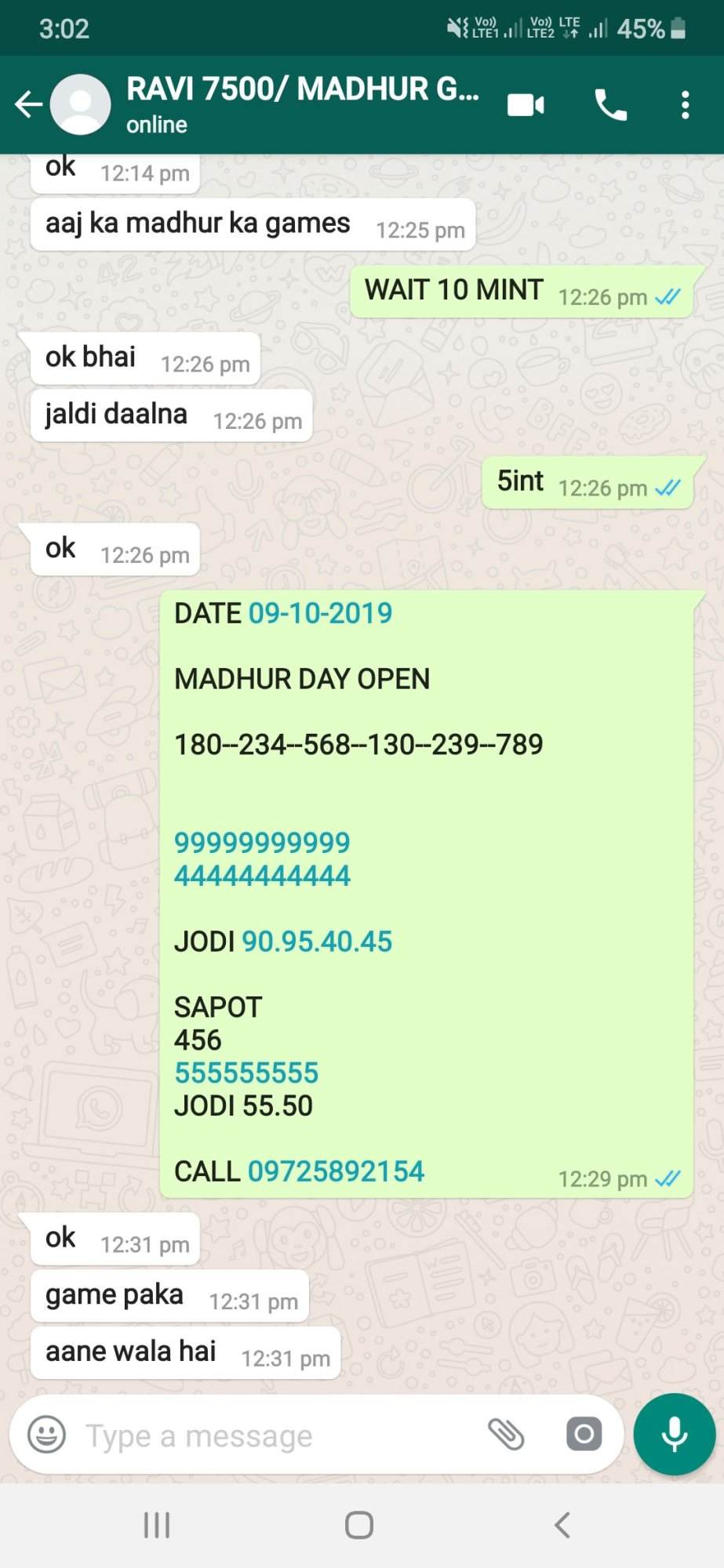Open RAVI 7500 contact info header
724x1568 pixels.
tap(302, 104)
